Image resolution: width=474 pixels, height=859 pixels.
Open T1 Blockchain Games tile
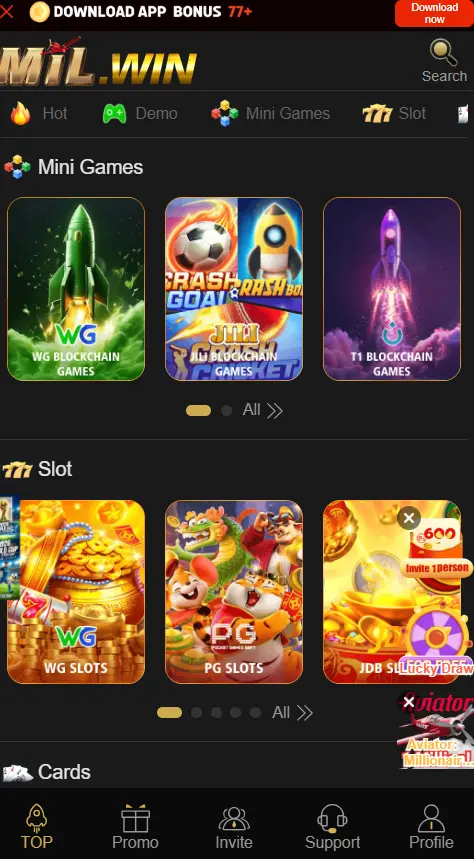pyautogui.click(x=392, y=289)
